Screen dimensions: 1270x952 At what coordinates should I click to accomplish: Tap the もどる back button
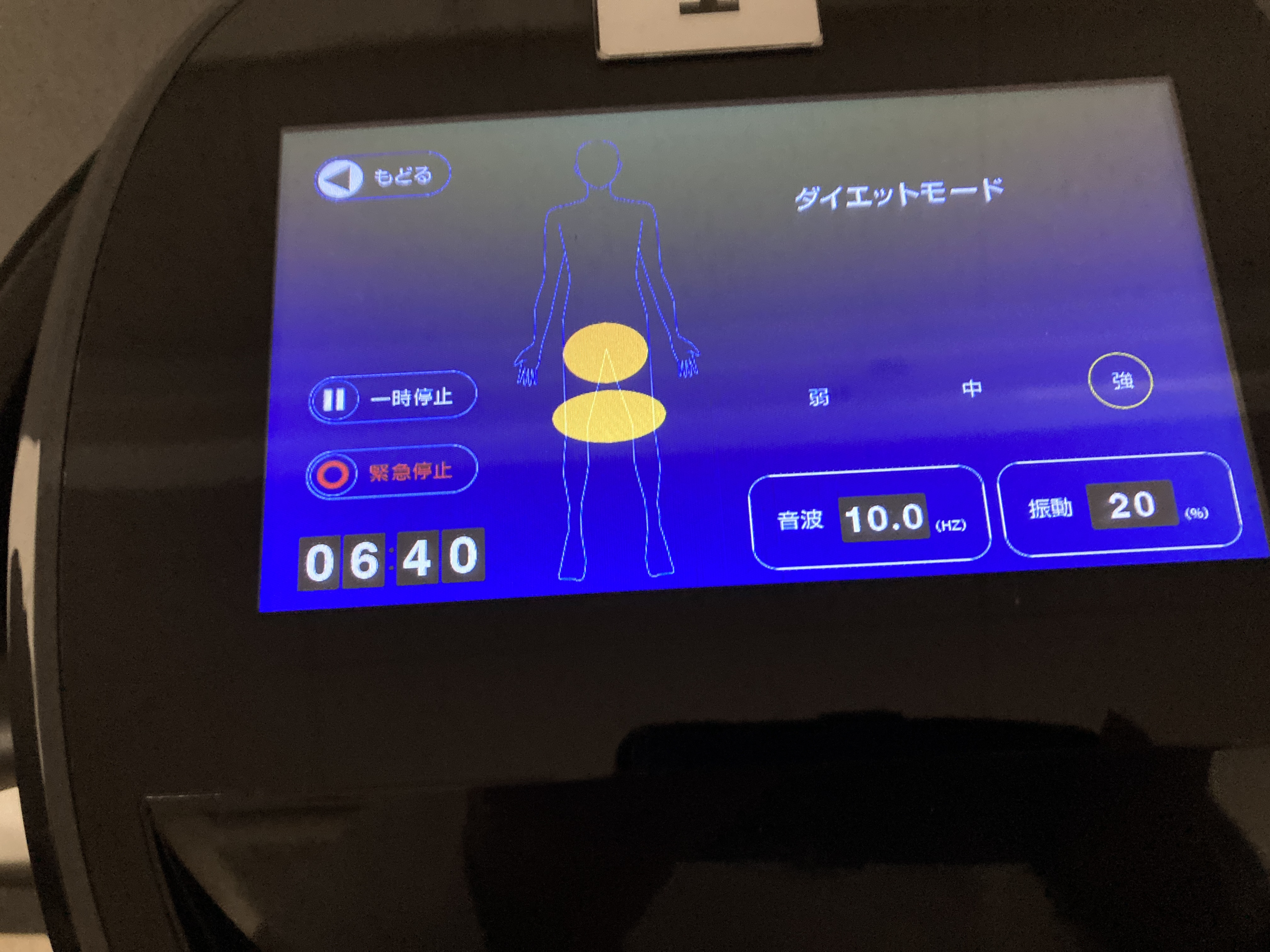coord(383,175)
